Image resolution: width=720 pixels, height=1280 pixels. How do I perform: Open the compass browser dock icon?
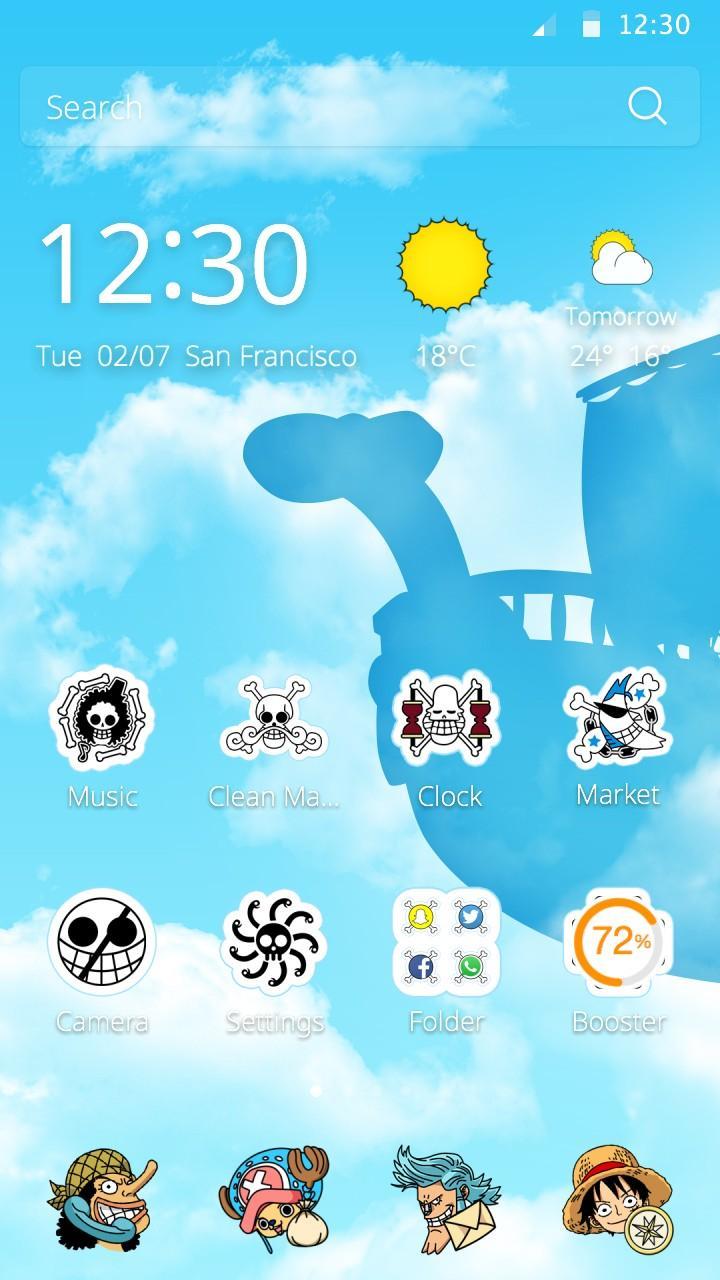[618, 1198]
